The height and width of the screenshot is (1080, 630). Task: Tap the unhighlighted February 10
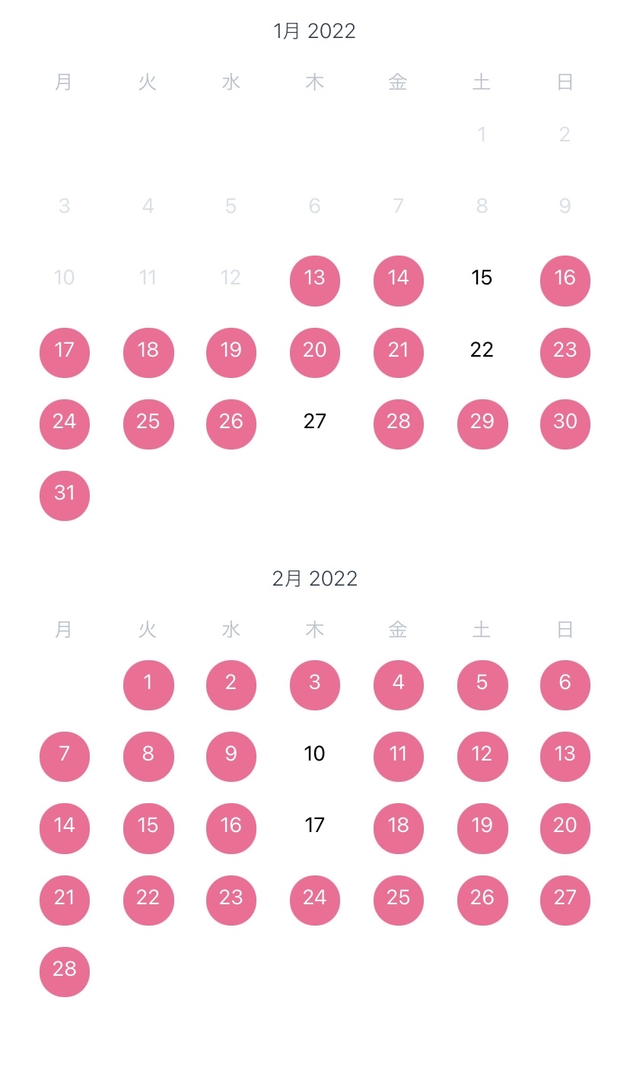[x=315, y=754]
